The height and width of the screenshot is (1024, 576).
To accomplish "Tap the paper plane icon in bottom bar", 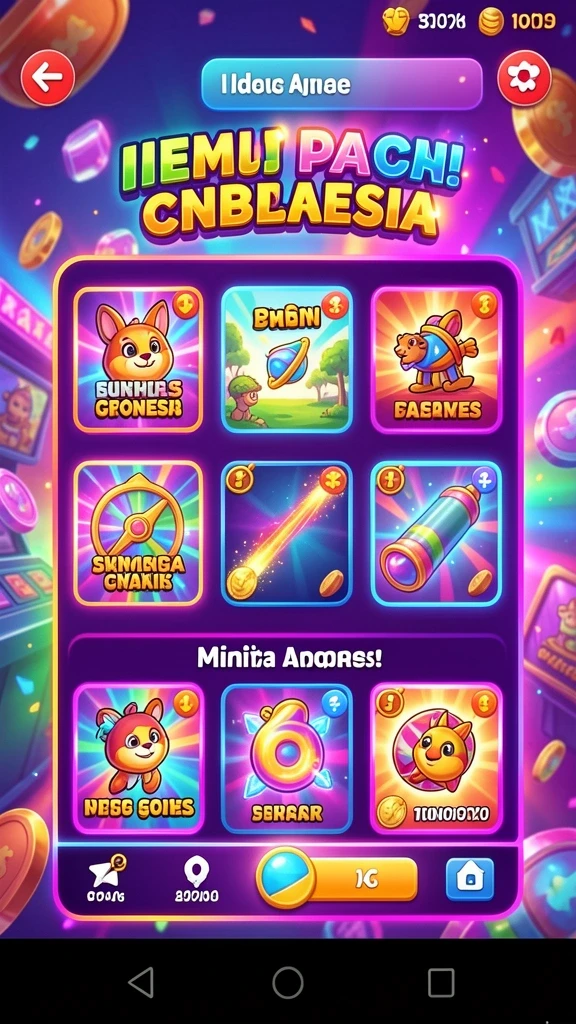I will pyautogui.click(x=106, y=878).
